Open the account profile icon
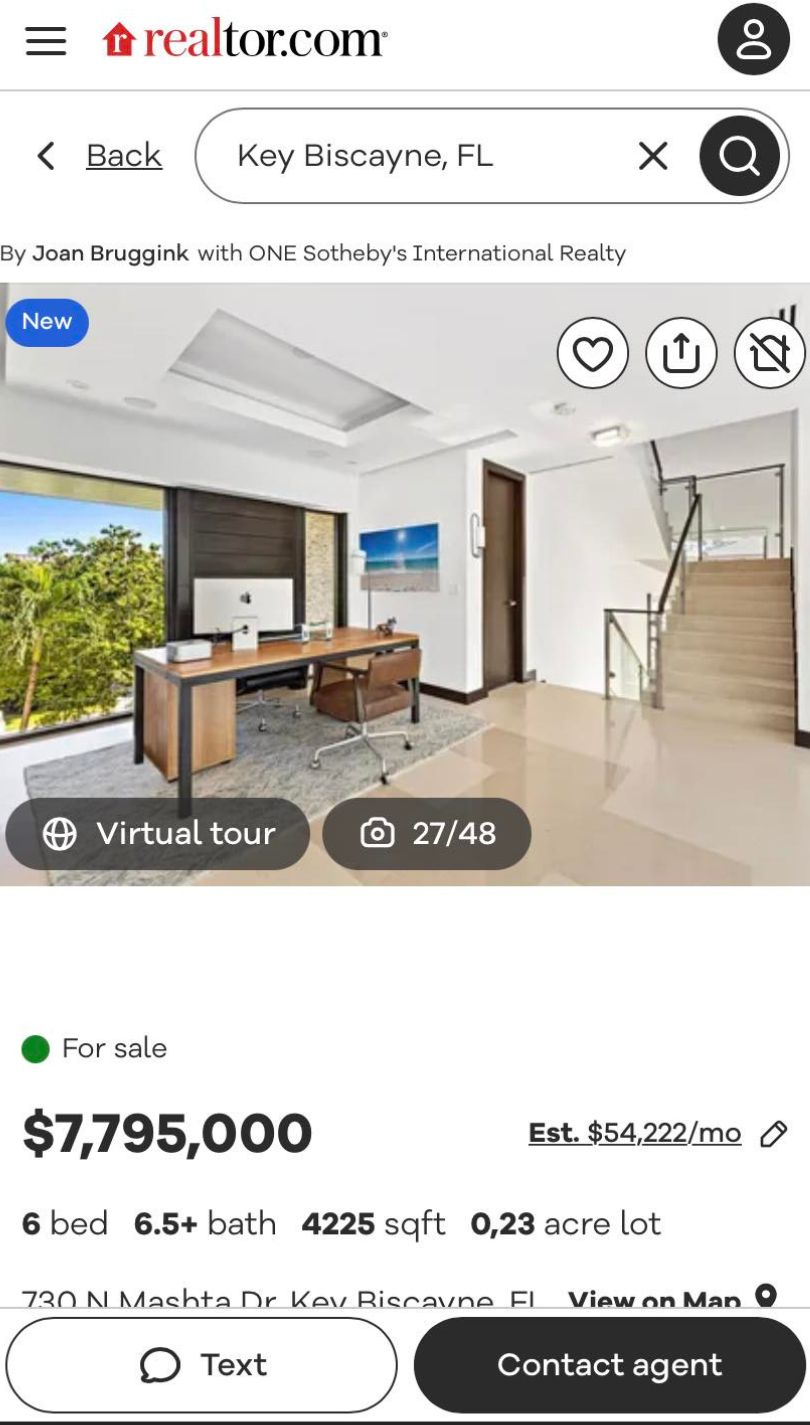 pos(754,40)
